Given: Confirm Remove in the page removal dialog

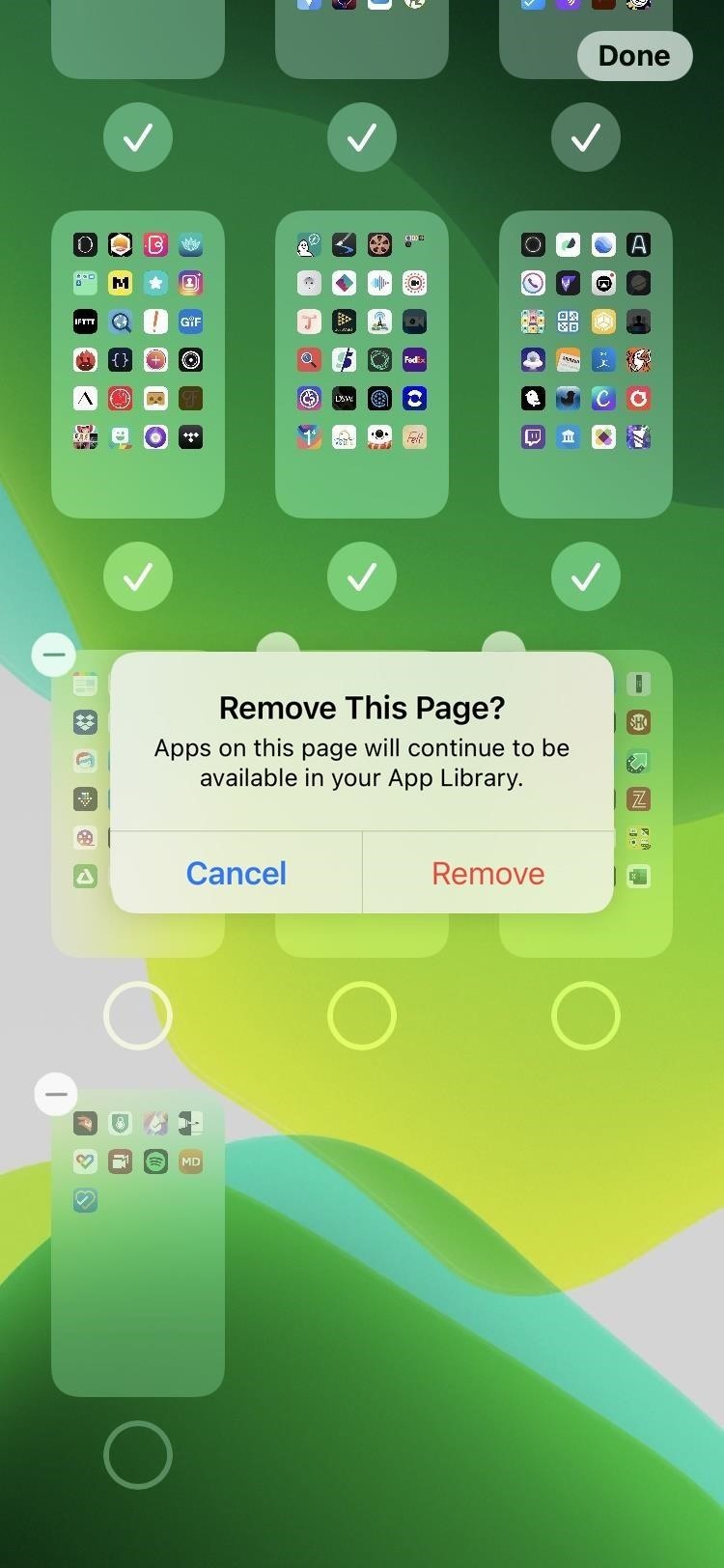Looking at the screenshot, I should pyautogui.click(x=488, y=873).
